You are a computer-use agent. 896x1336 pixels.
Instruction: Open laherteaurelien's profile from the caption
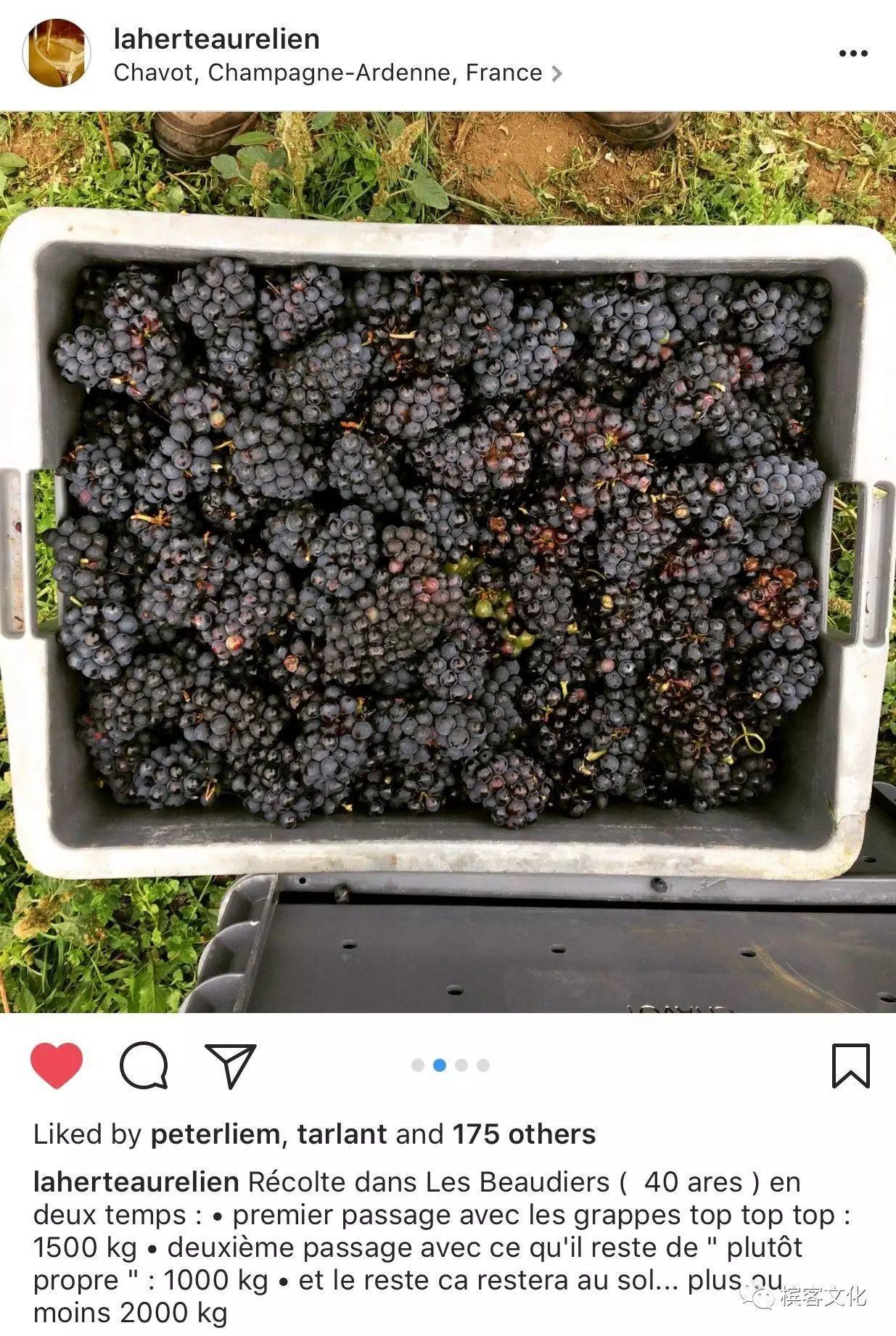136,1182
